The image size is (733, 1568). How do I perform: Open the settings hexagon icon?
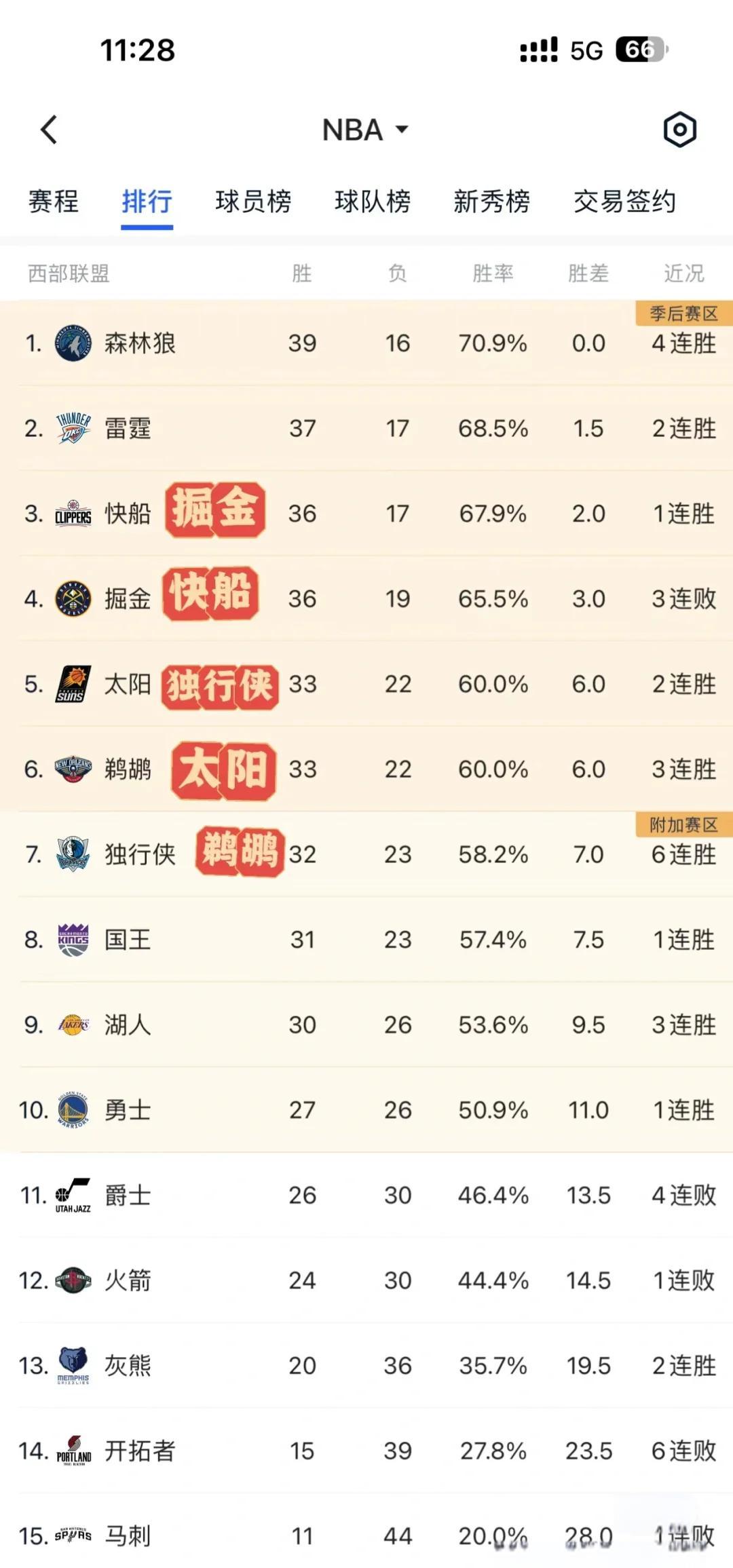(x=679, y=130)
